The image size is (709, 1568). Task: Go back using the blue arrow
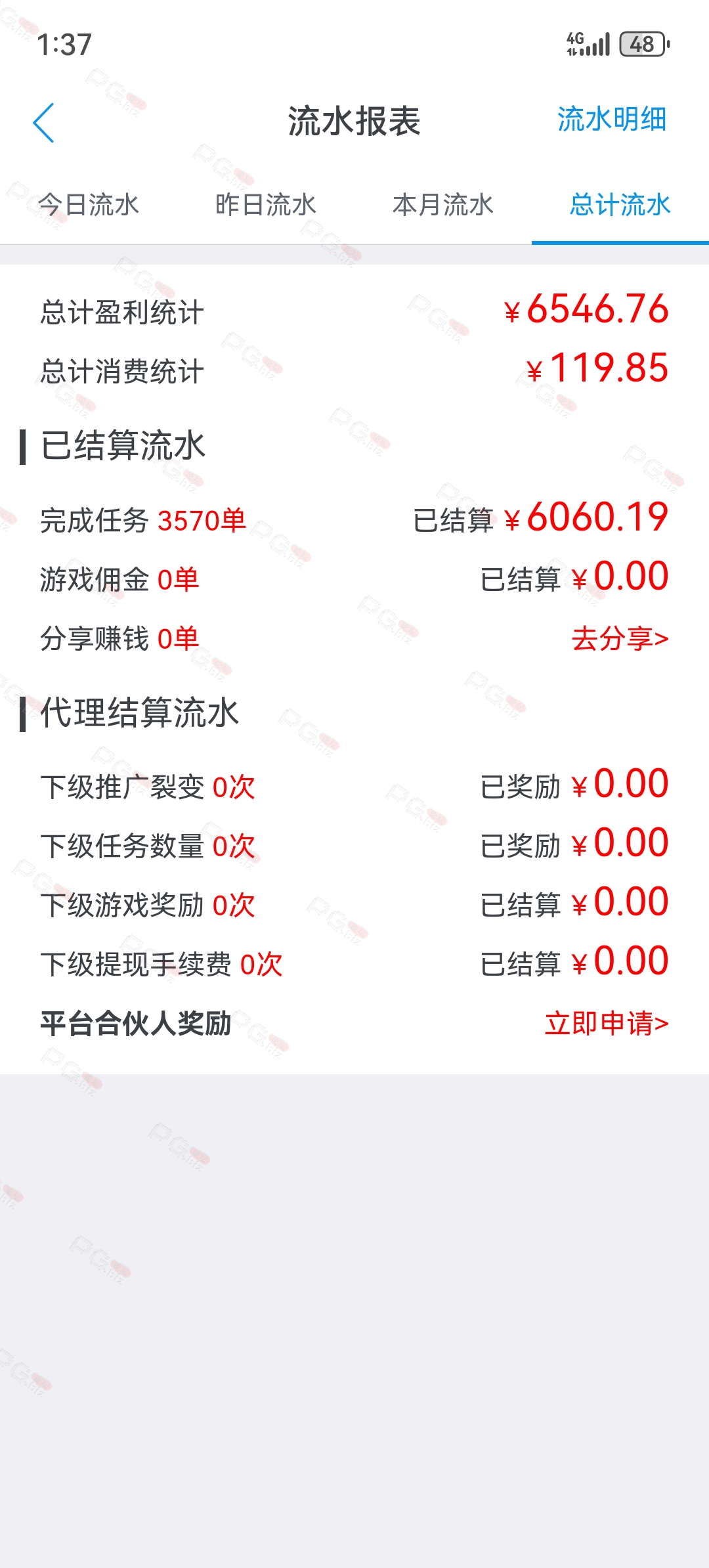43,123
